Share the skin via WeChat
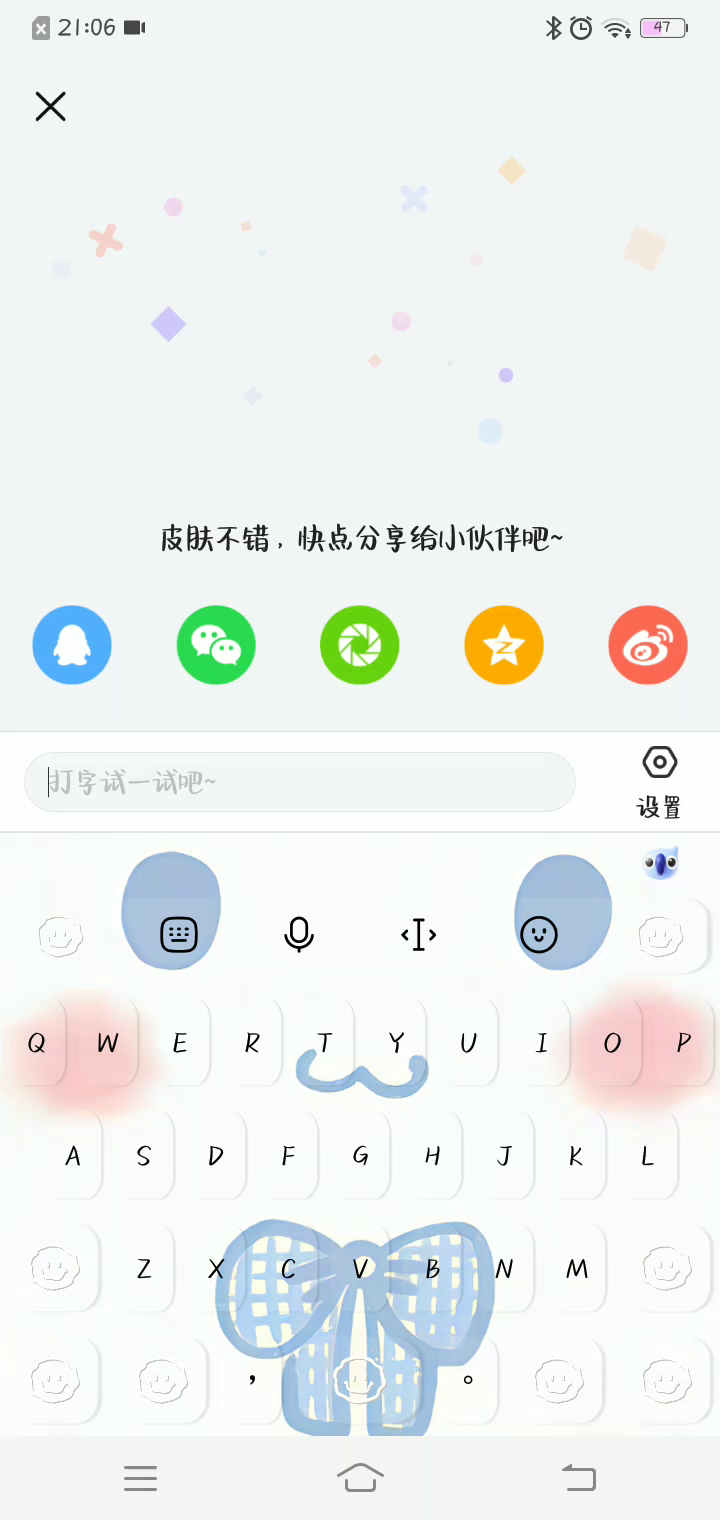Screen dimensions: 720x1520 (x=216, y=645)
